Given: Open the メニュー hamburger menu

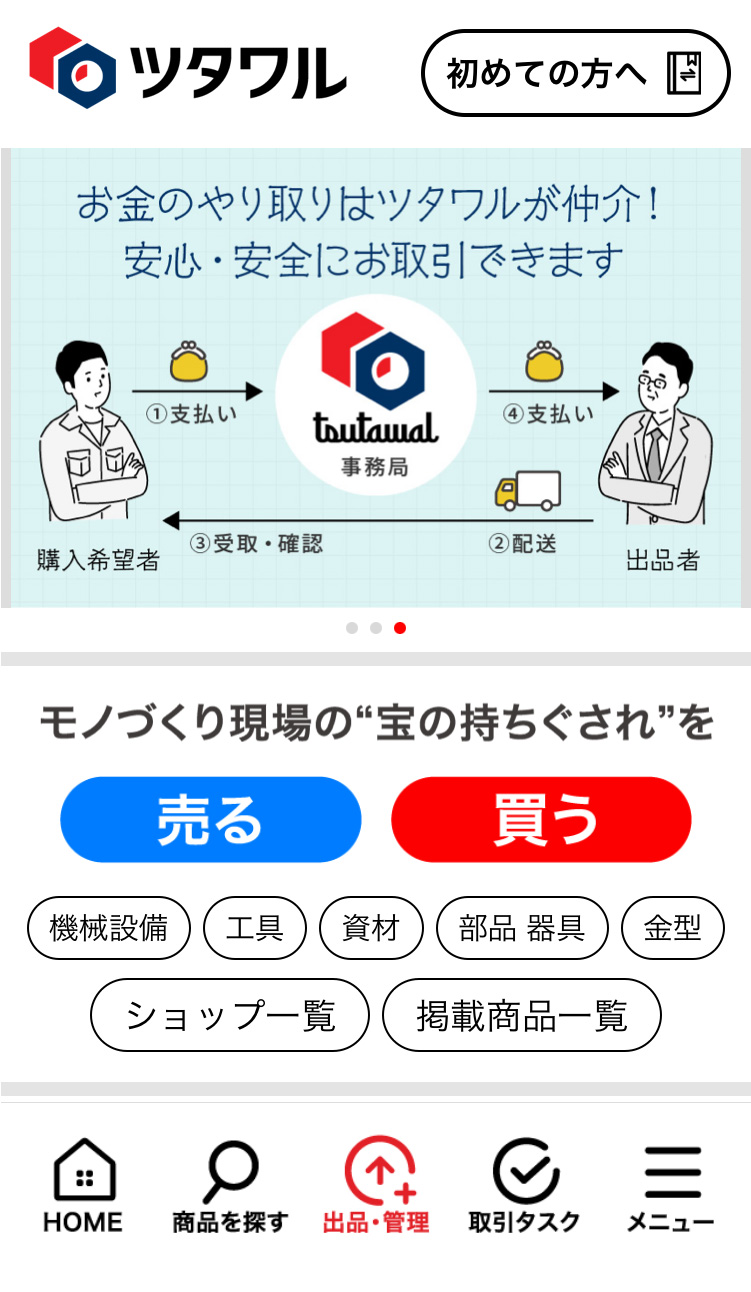Looking at the screenshot, I should (x=670, y=1185).
